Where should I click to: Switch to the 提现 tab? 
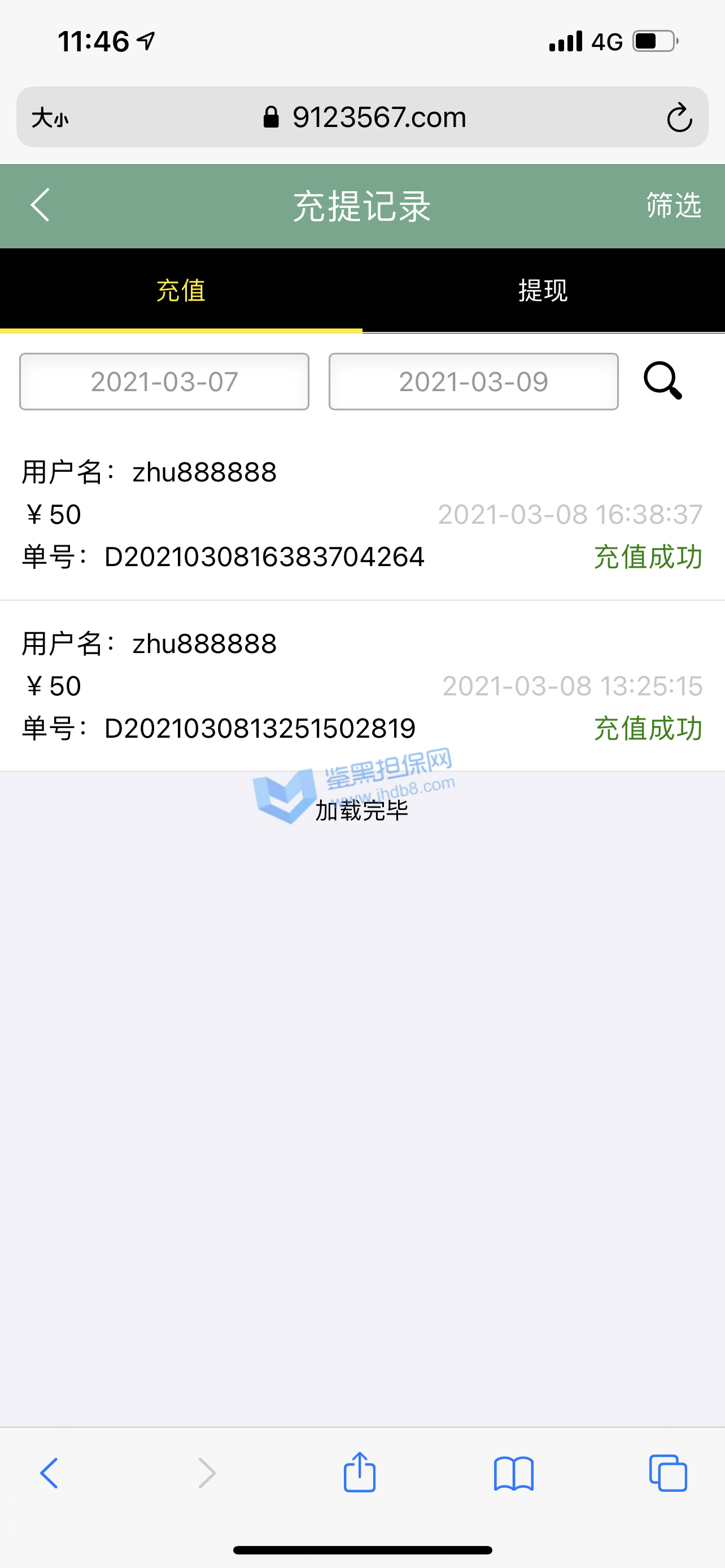[x=543, y=290]
